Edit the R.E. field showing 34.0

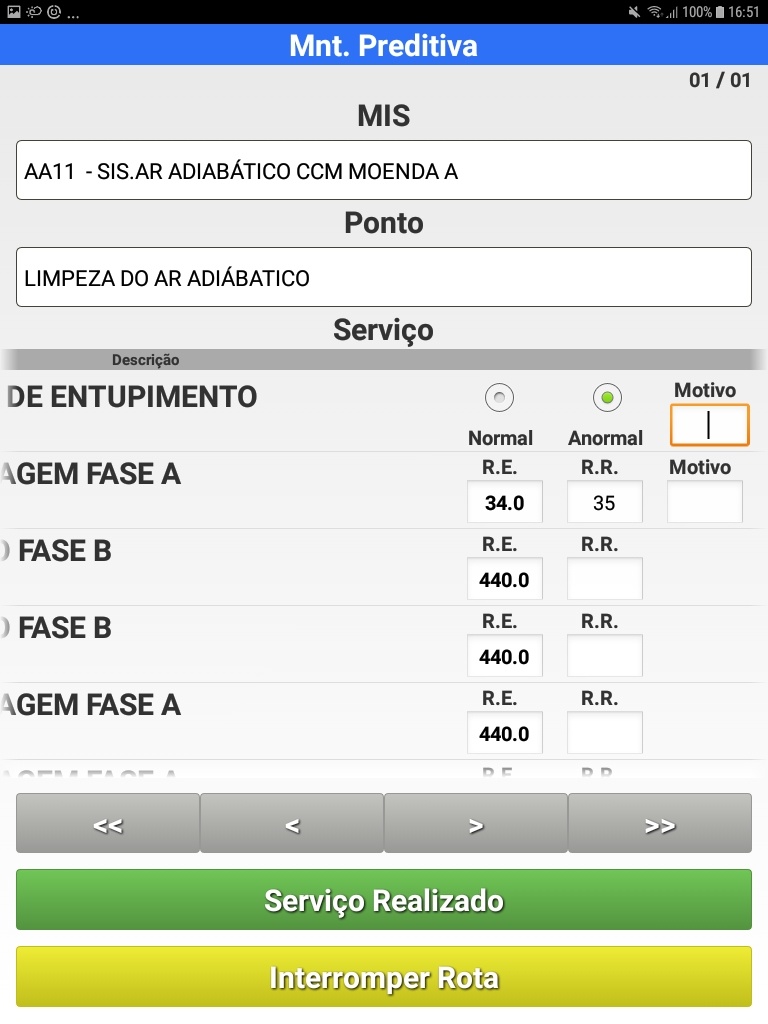(x=505, y=502)
